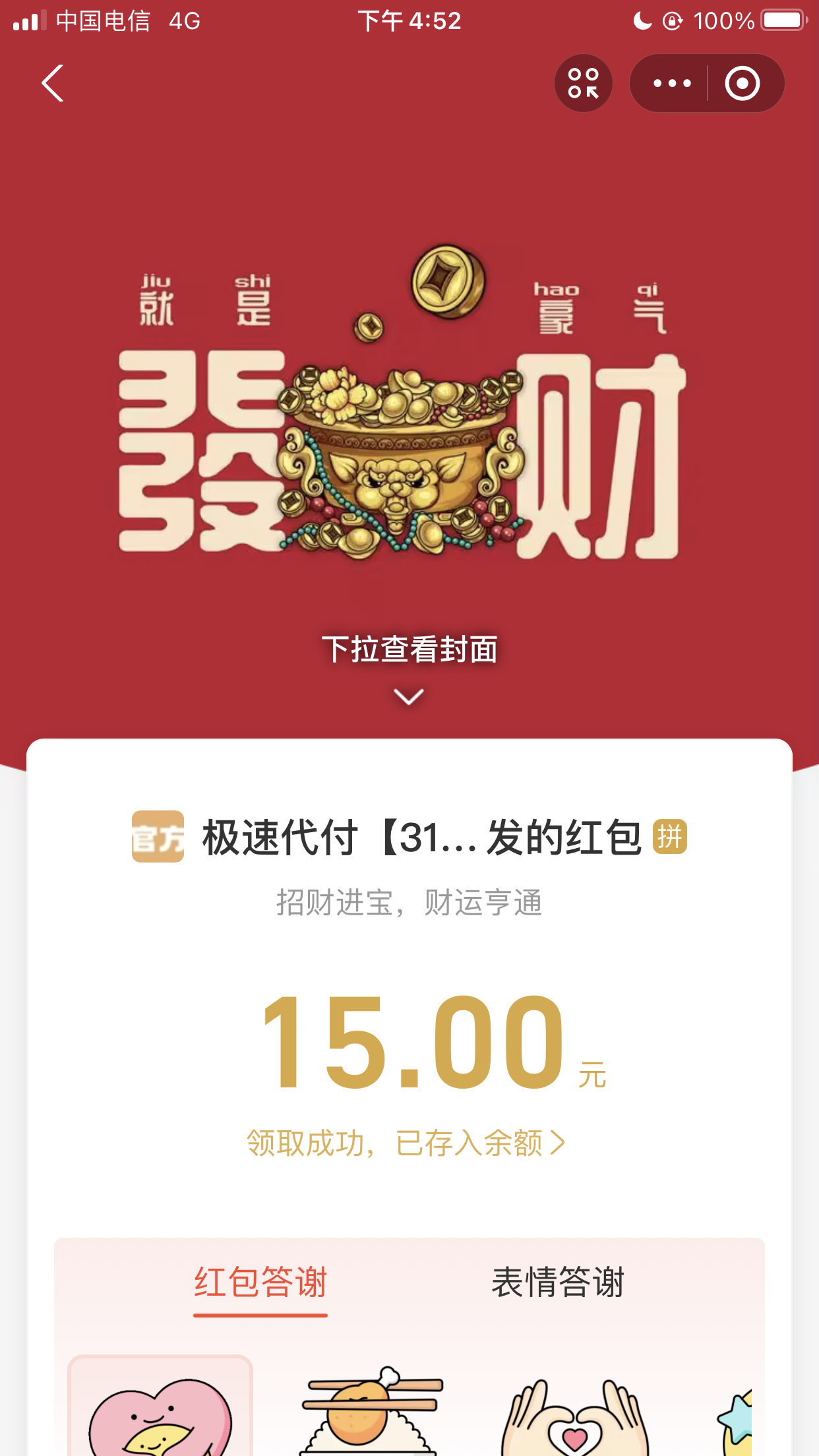The width and height of the screenshot is (819, 1456).
Task: Click 下拉查看封面 to reveal the cover
Action: 409,651
